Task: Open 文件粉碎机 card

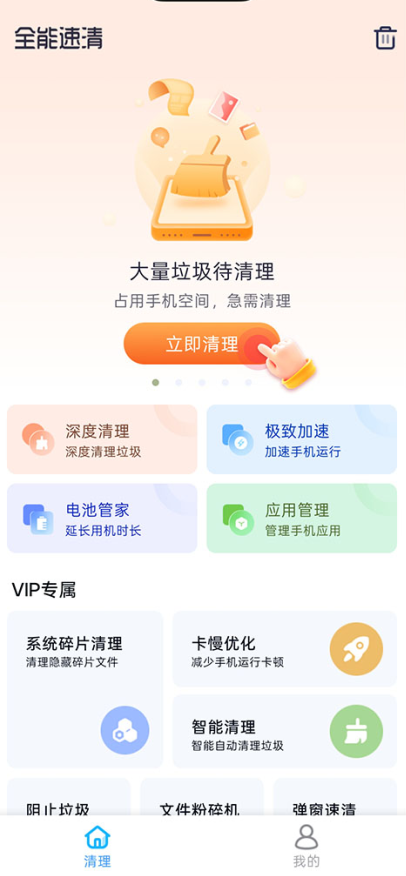Action: pyautogui.click(x=202, y=797)
